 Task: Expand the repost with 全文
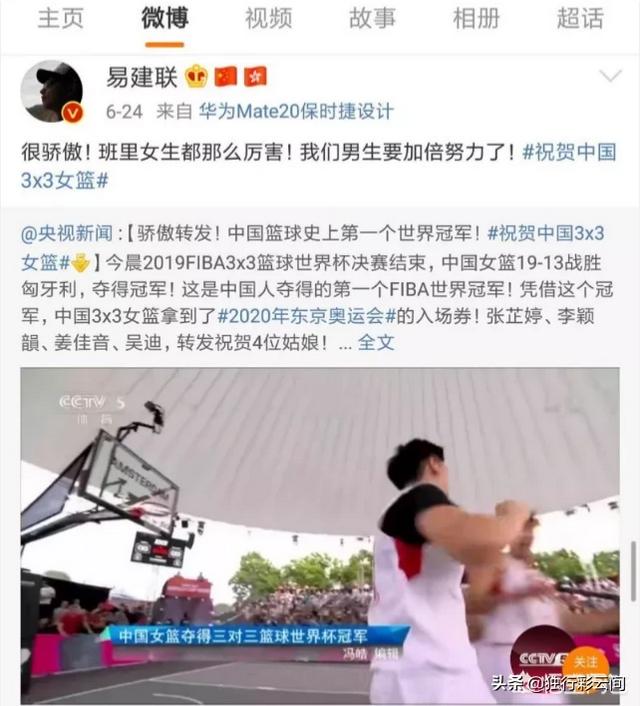pyautogui.click(x=376, y=342)
